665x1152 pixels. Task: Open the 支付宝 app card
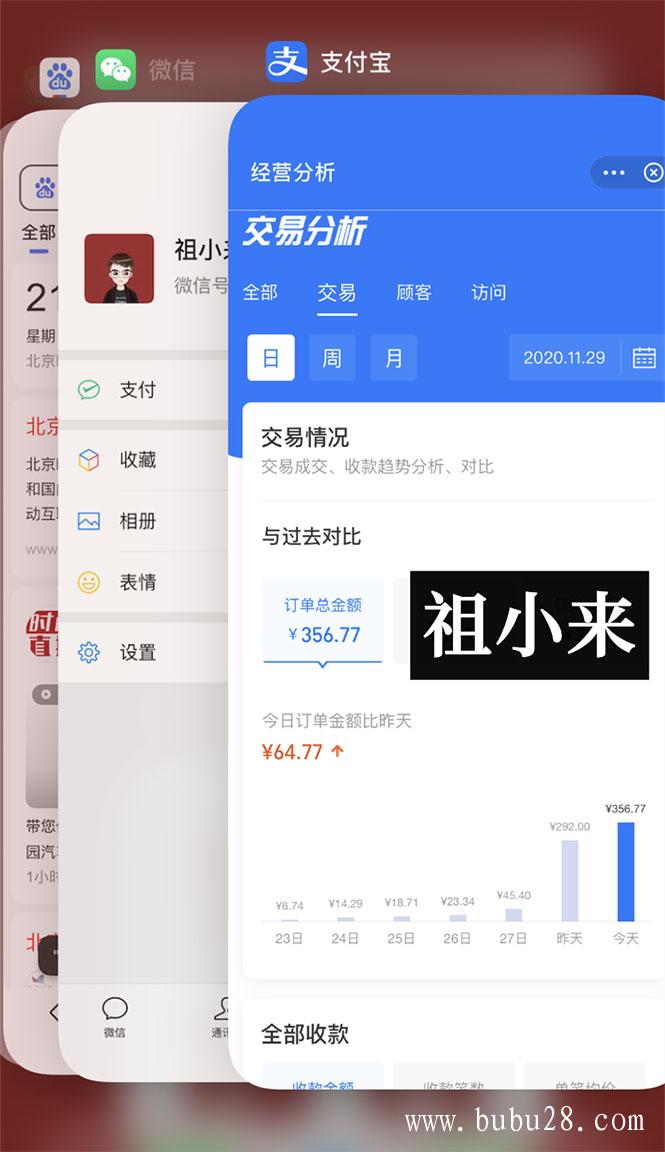[x=450, y=600]
